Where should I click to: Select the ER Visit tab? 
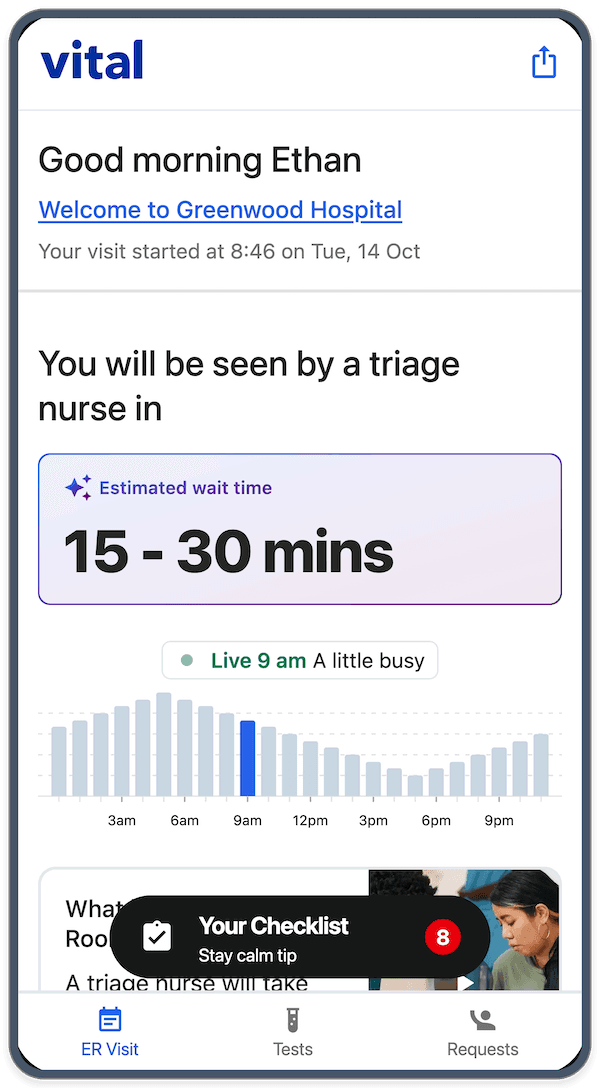(x=110, y=1032)
